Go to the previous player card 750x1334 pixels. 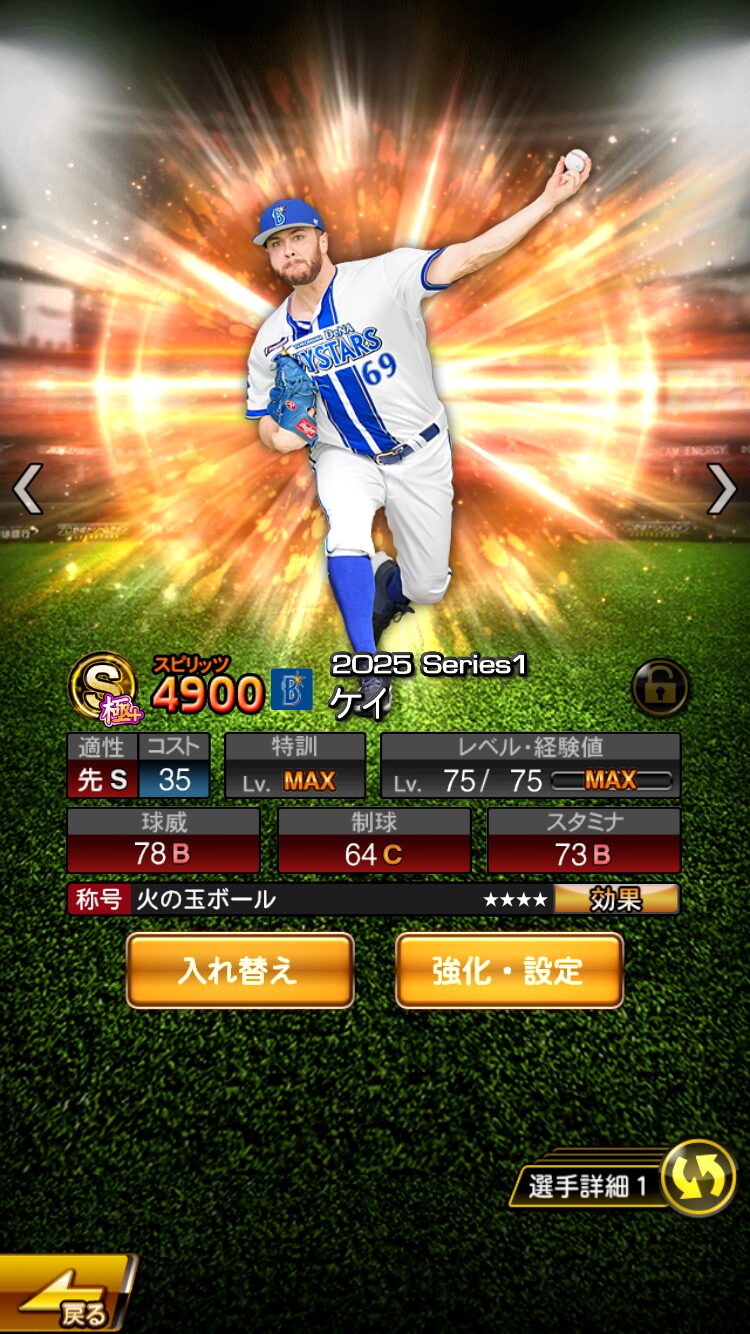(x=27, y=490)
